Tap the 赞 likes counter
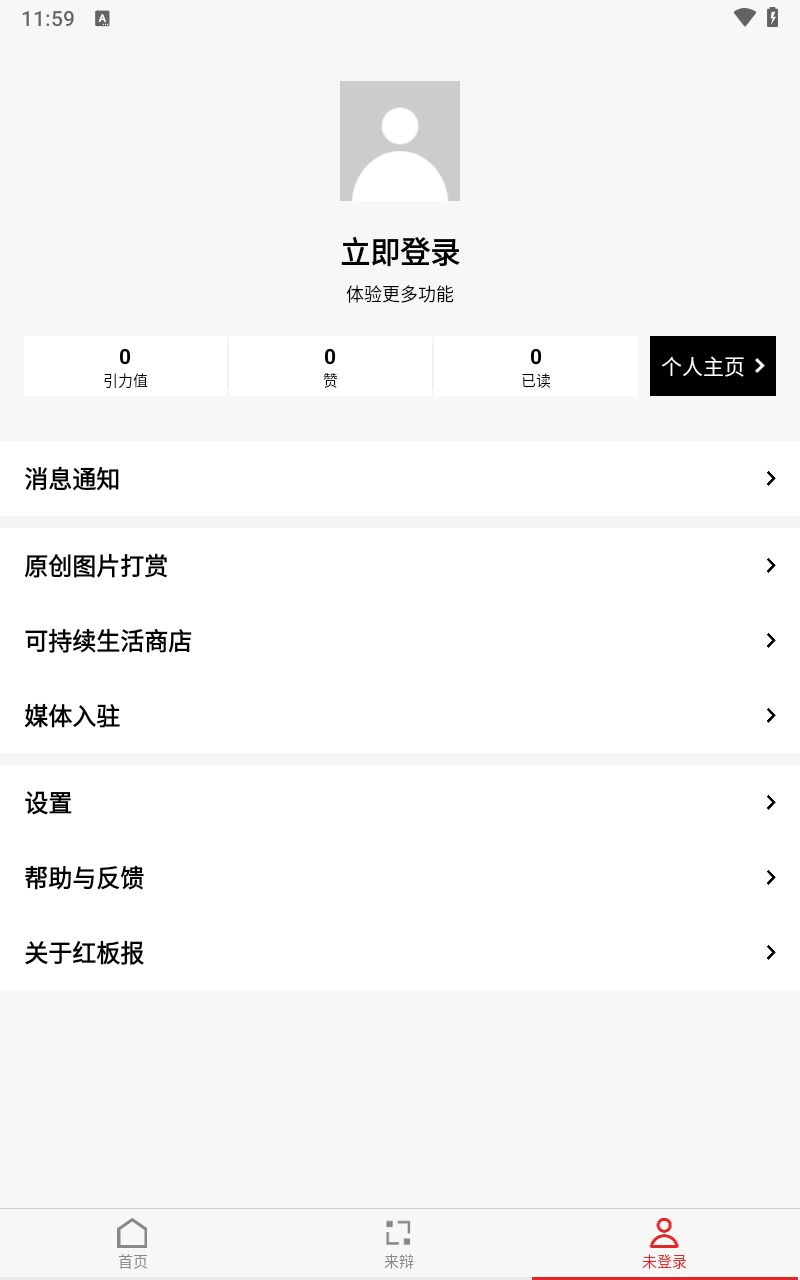 click(330, 366)
